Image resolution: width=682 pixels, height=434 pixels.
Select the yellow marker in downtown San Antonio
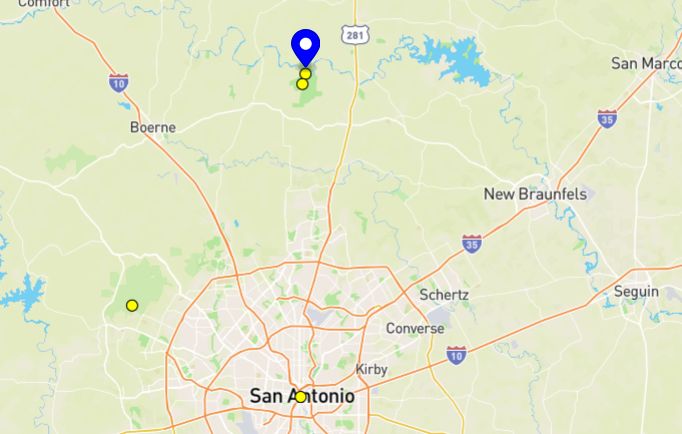(x=300, y=397)
